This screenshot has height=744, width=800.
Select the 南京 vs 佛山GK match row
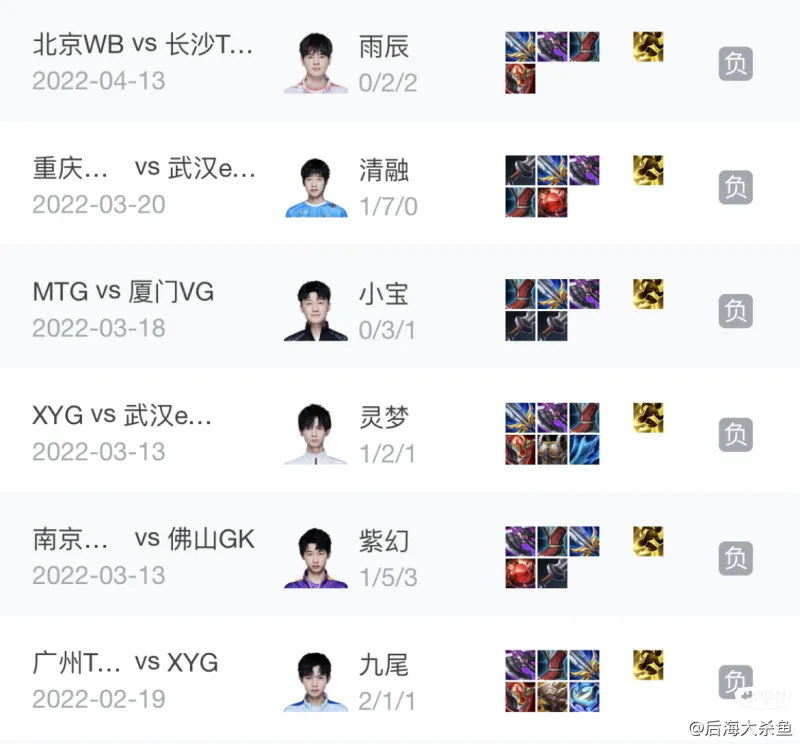pyautogui.click(x=143, y=541)
